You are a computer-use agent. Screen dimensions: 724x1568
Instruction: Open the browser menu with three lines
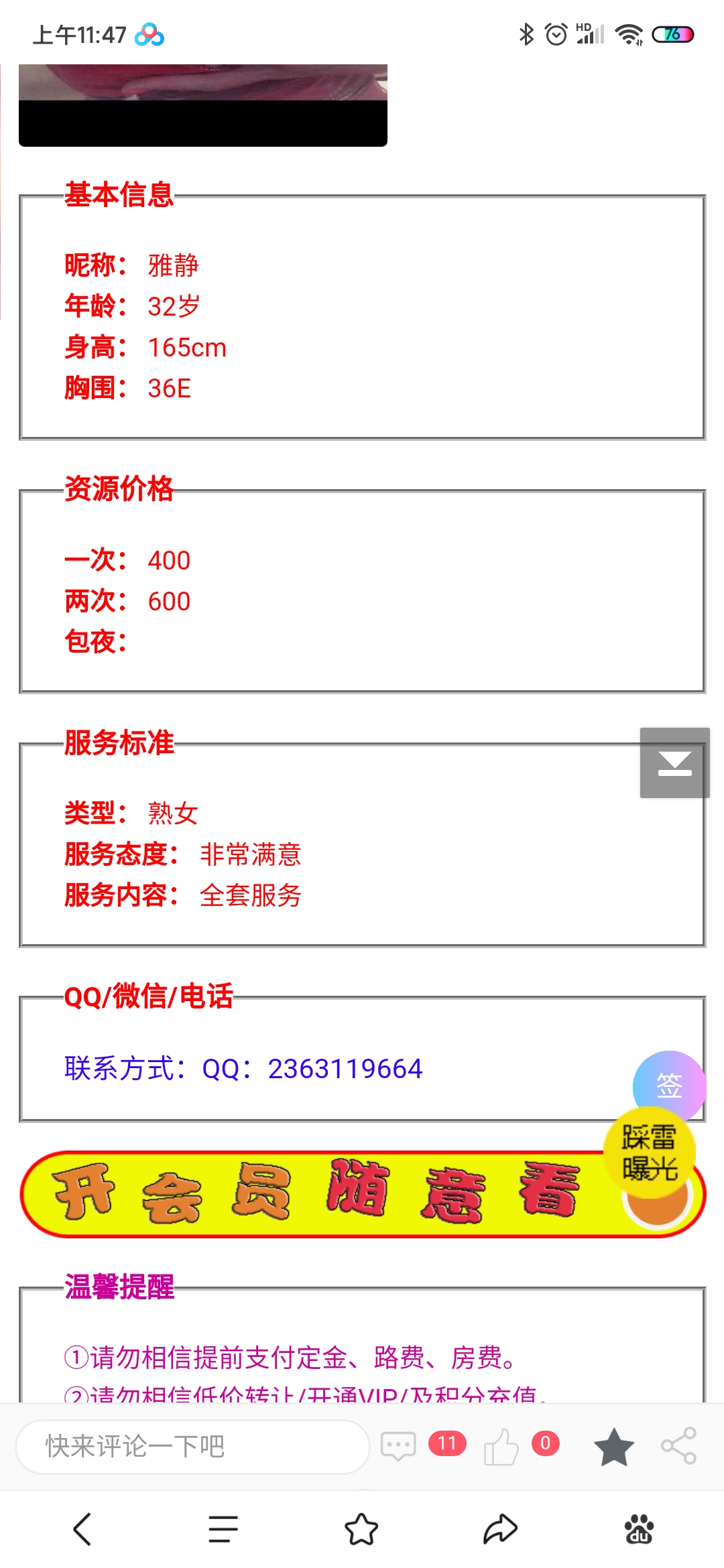[223, 1529]
